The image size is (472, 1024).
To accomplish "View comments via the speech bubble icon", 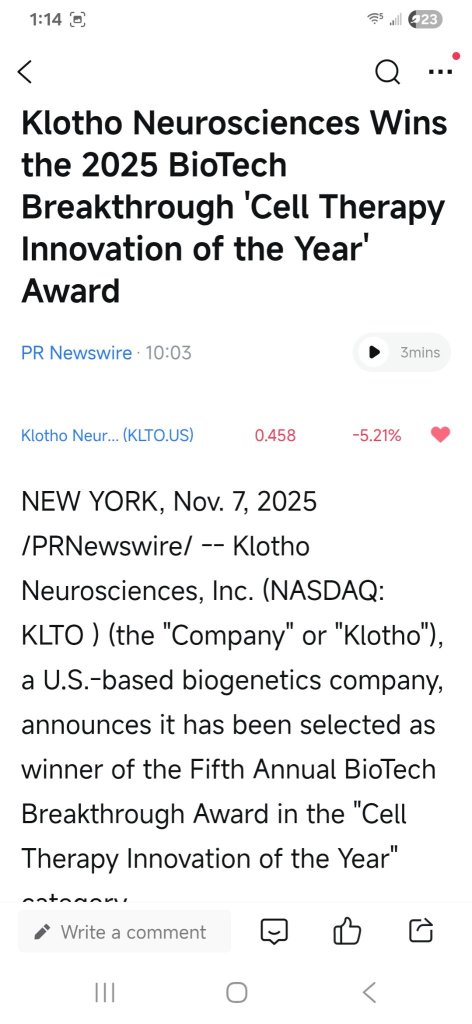I will (x=274, y=932).
